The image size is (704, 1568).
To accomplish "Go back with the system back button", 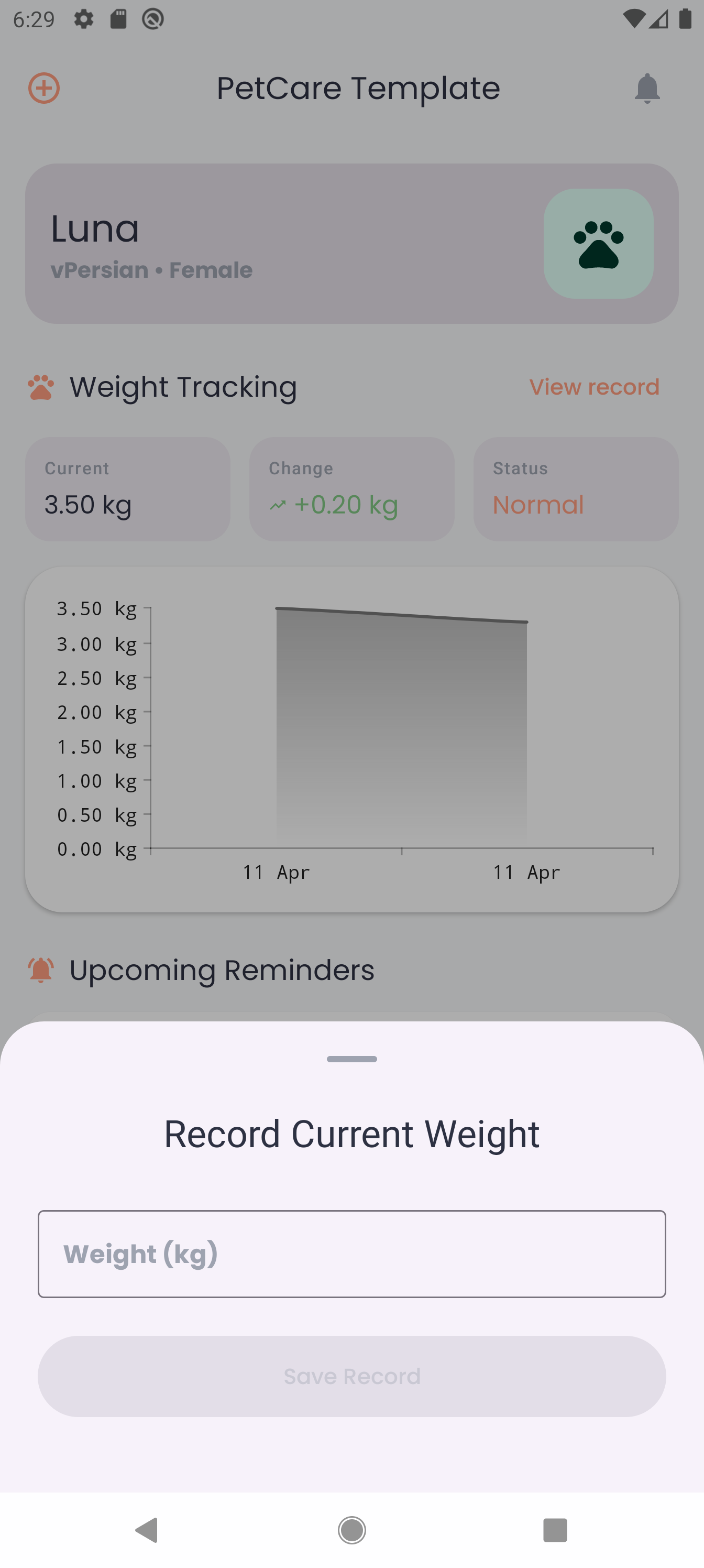I will point(147,1530).
